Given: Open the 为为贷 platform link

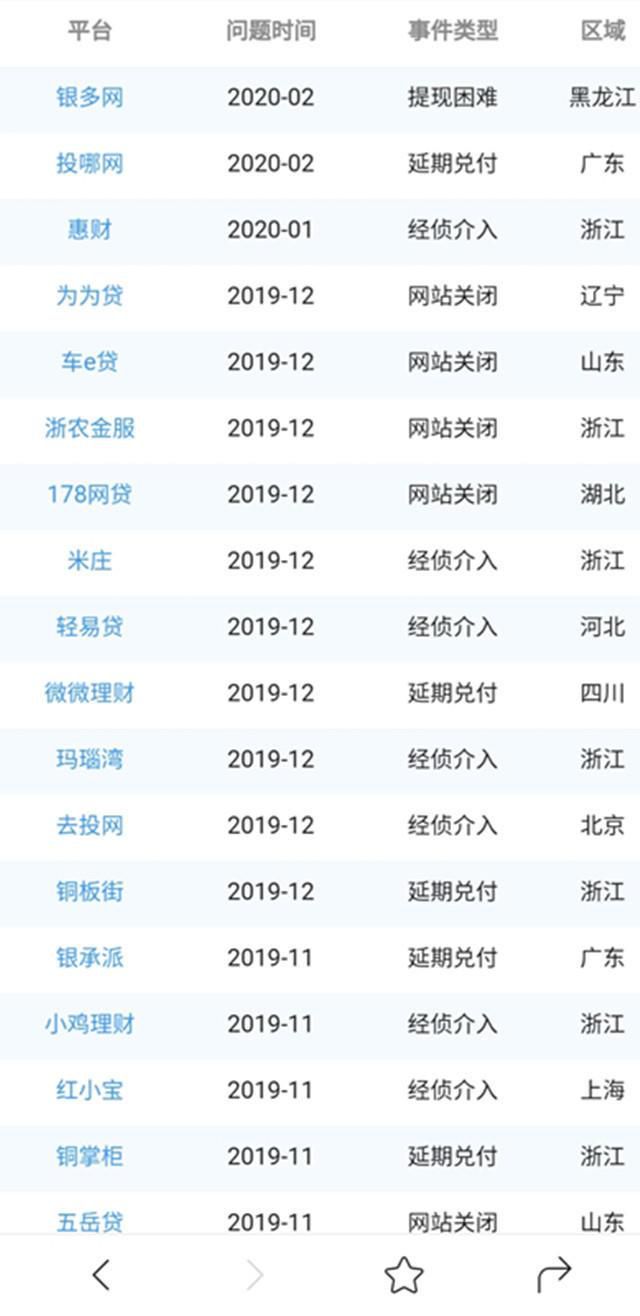Looking at the screenshot, I should click(90, 296).
